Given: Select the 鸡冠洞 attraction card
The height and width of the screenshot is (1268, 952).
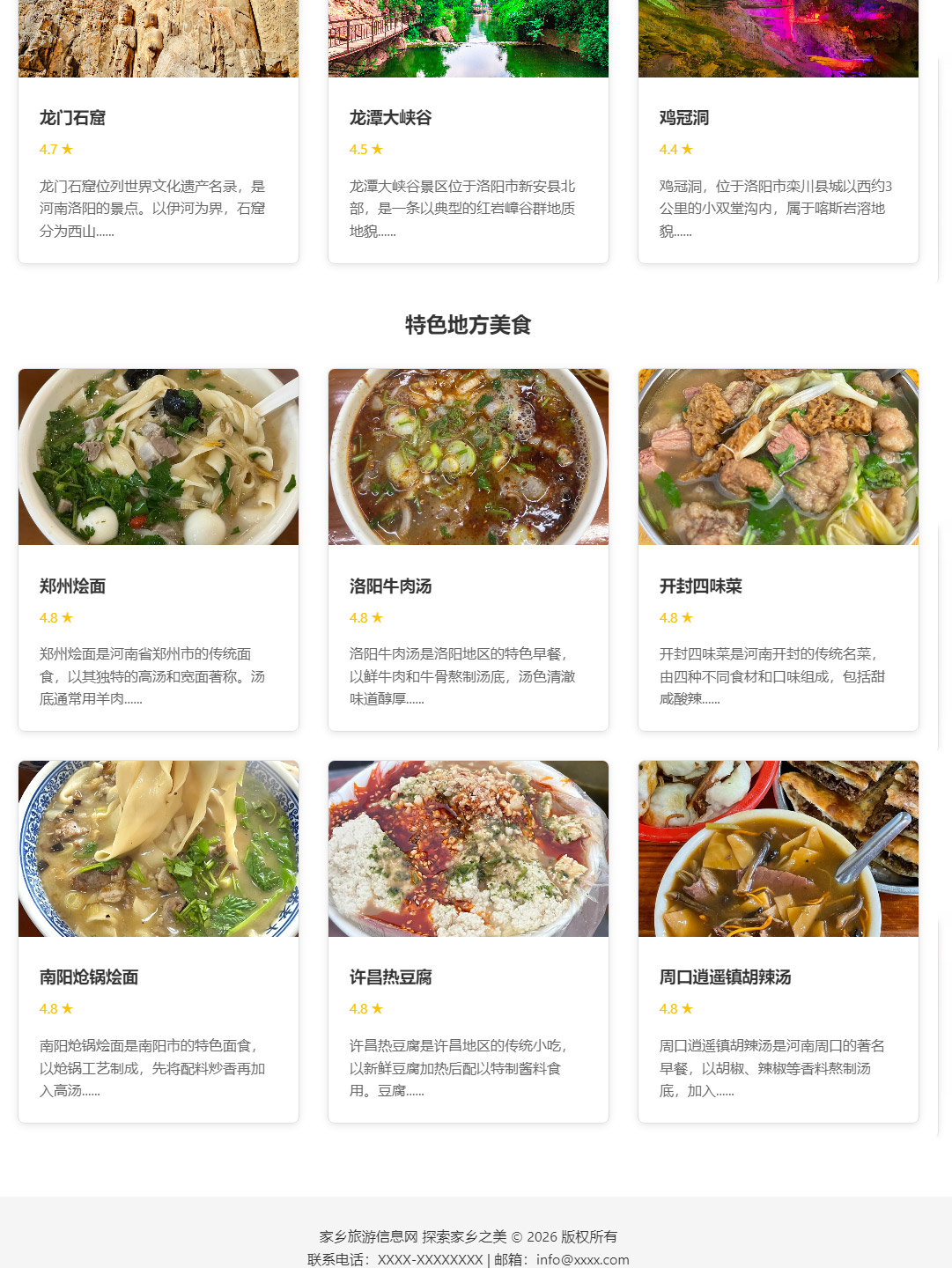Looking at the screenshot, I should pos(778,132).
